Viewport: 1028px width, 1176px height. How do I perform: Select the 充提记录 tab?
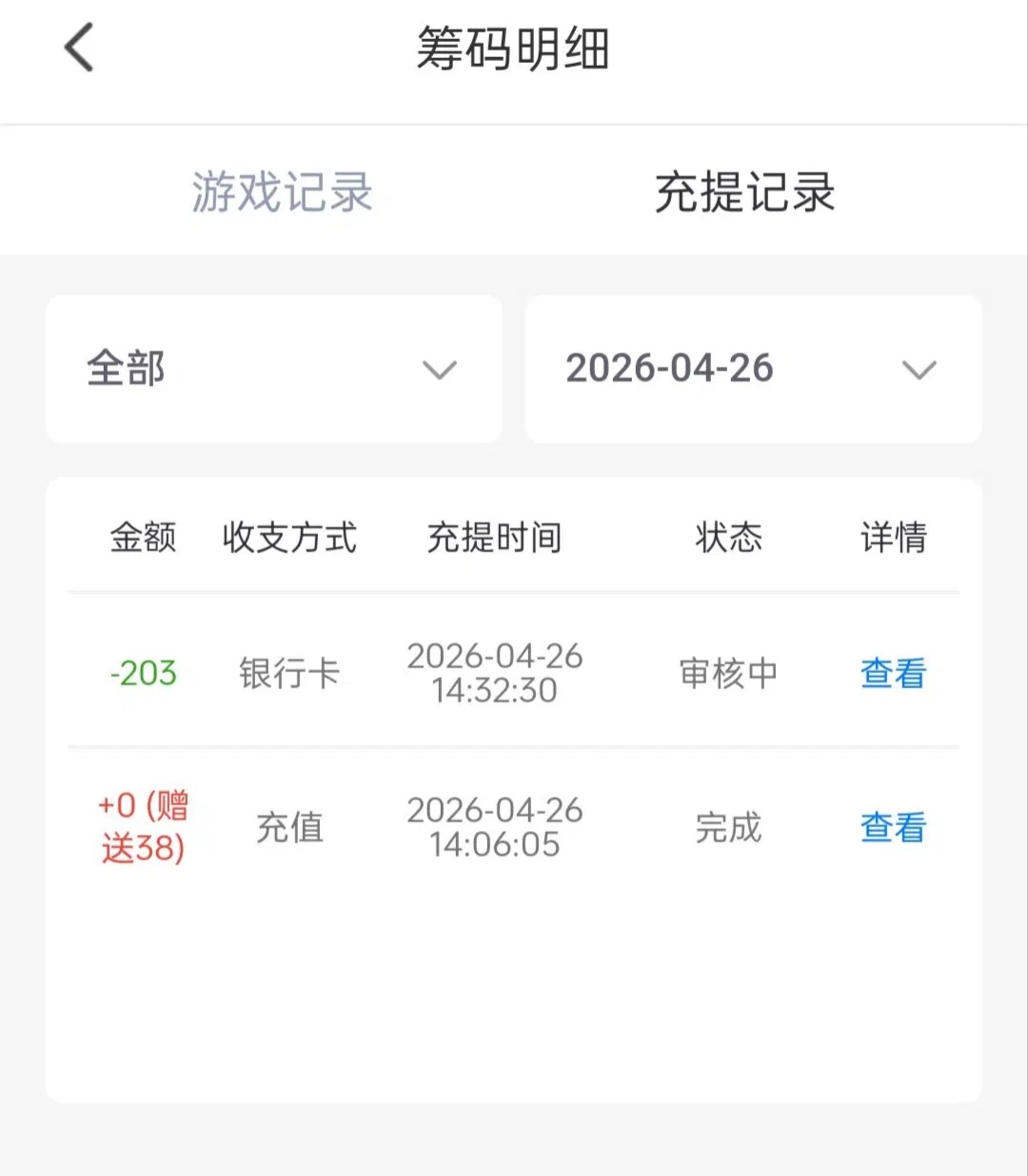tap(744, 192)
